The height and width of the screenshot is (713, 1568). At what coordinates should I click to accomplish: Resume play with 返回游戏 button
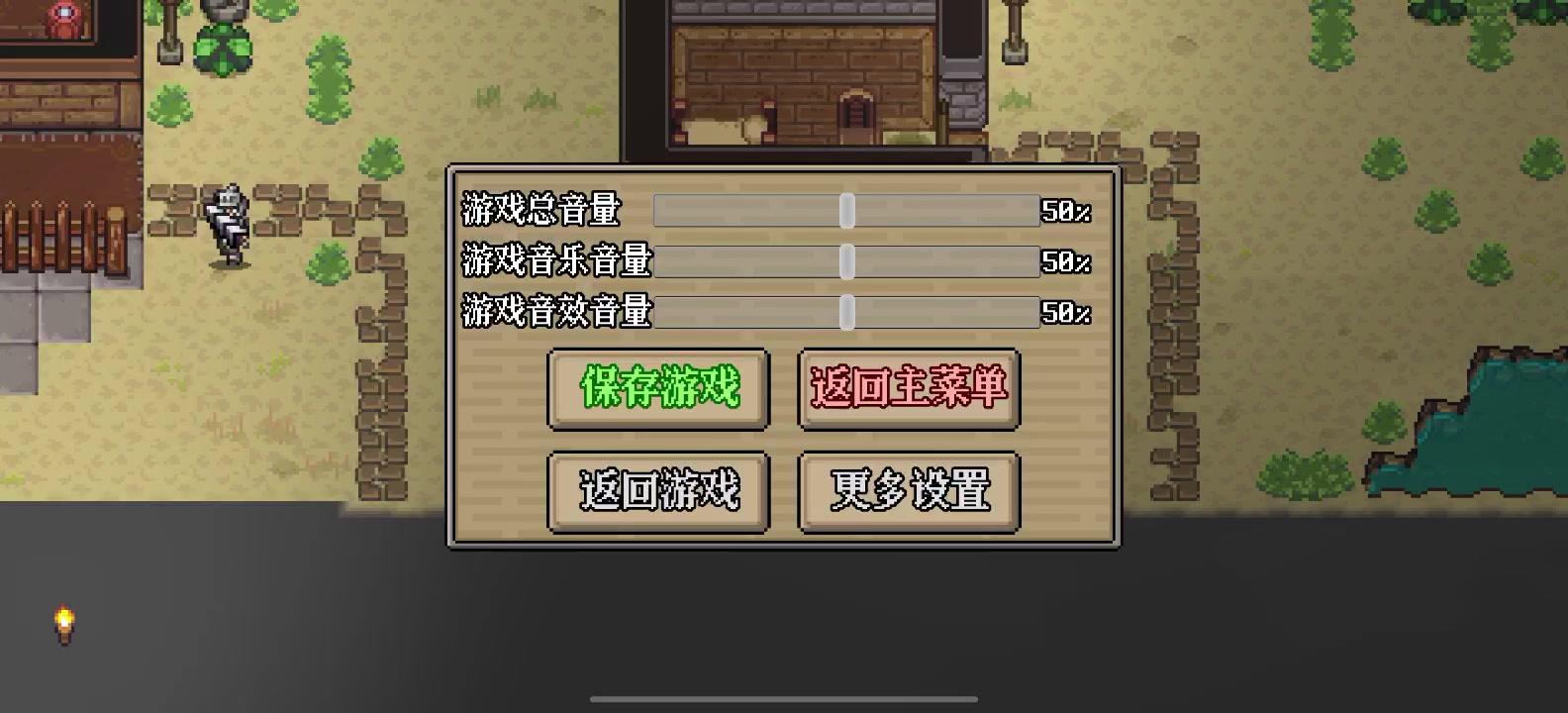[658, 491]
